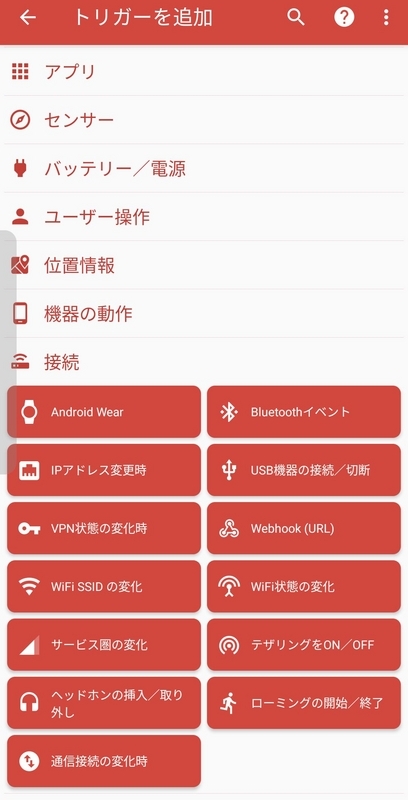The image size is (408, 800).
Task: Expand the ユーザー操作 category
Action: pos(204,217)
